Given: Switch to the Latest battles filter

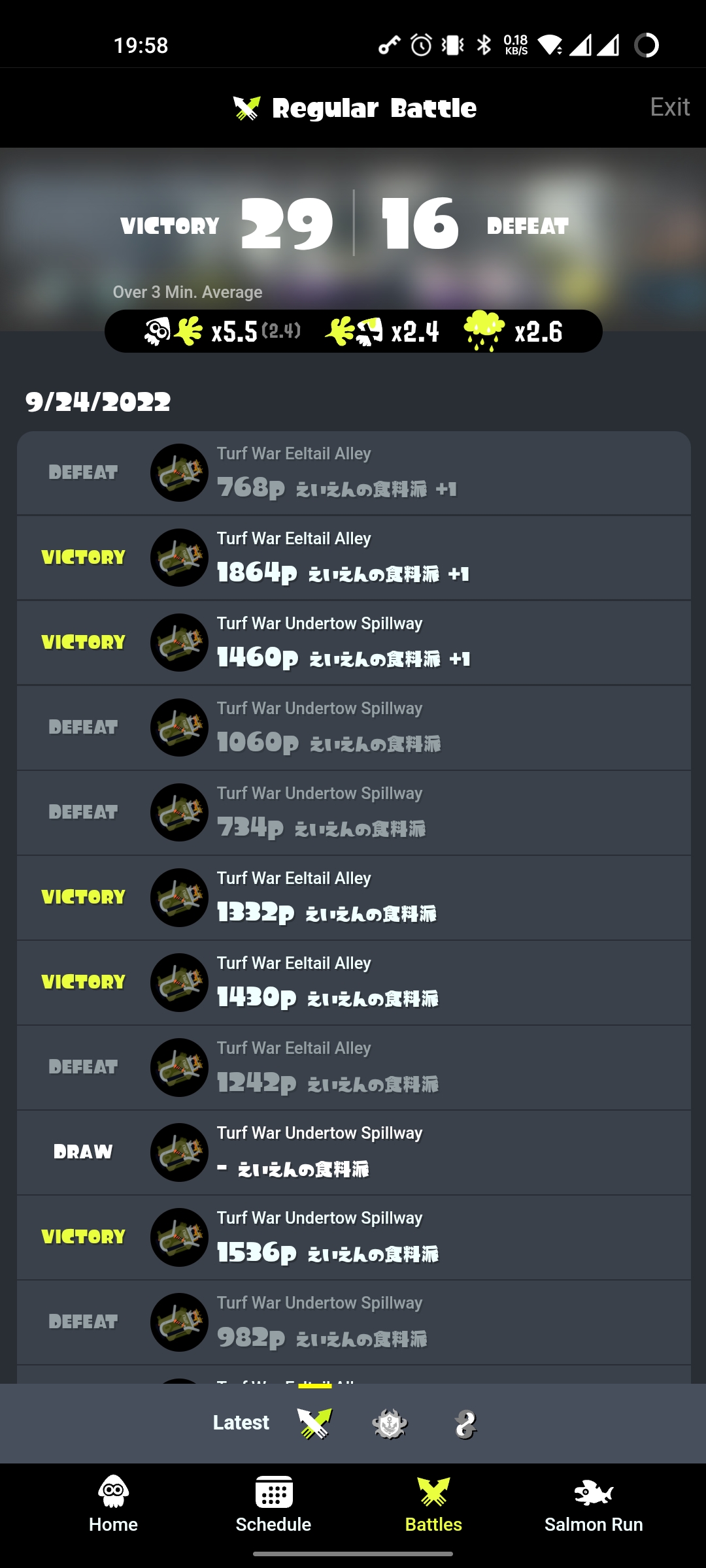Looking at the screenshot, I should click(x=241, y=1423).
